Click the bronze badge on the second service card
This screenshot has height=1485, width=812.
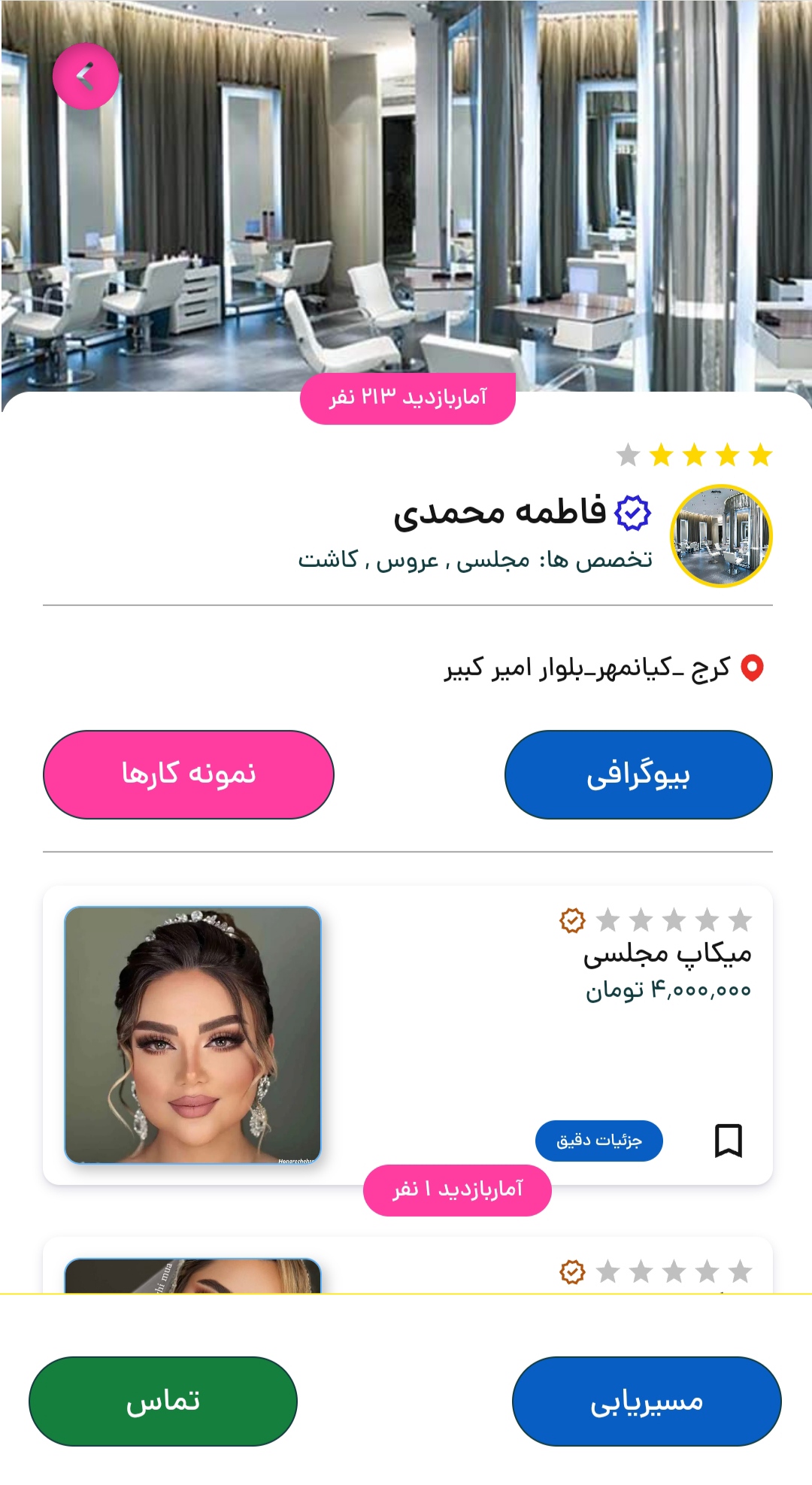[x=572, y=1271]
